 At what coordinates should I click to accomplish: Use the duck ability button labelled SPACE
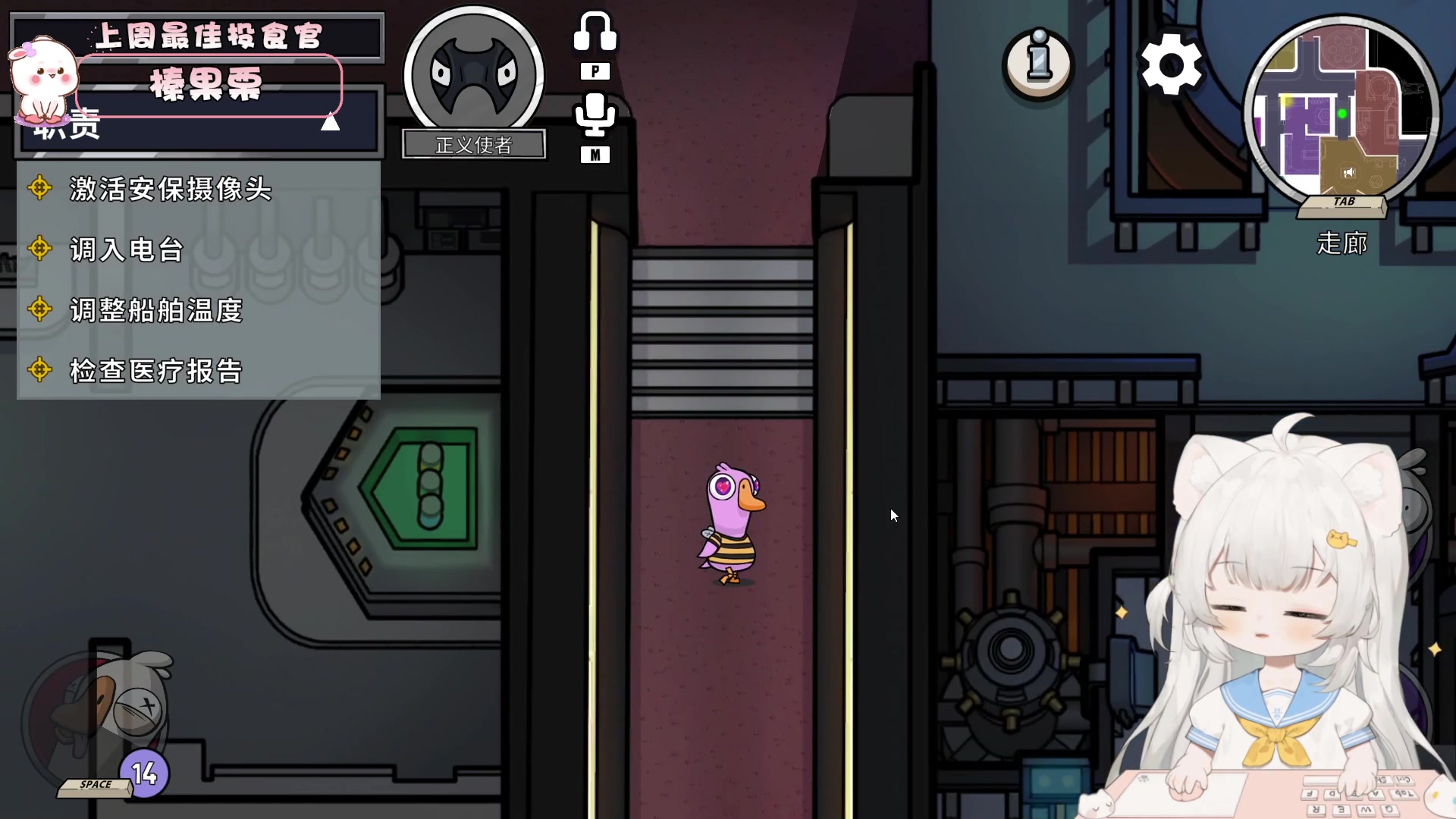pos(97,720)
